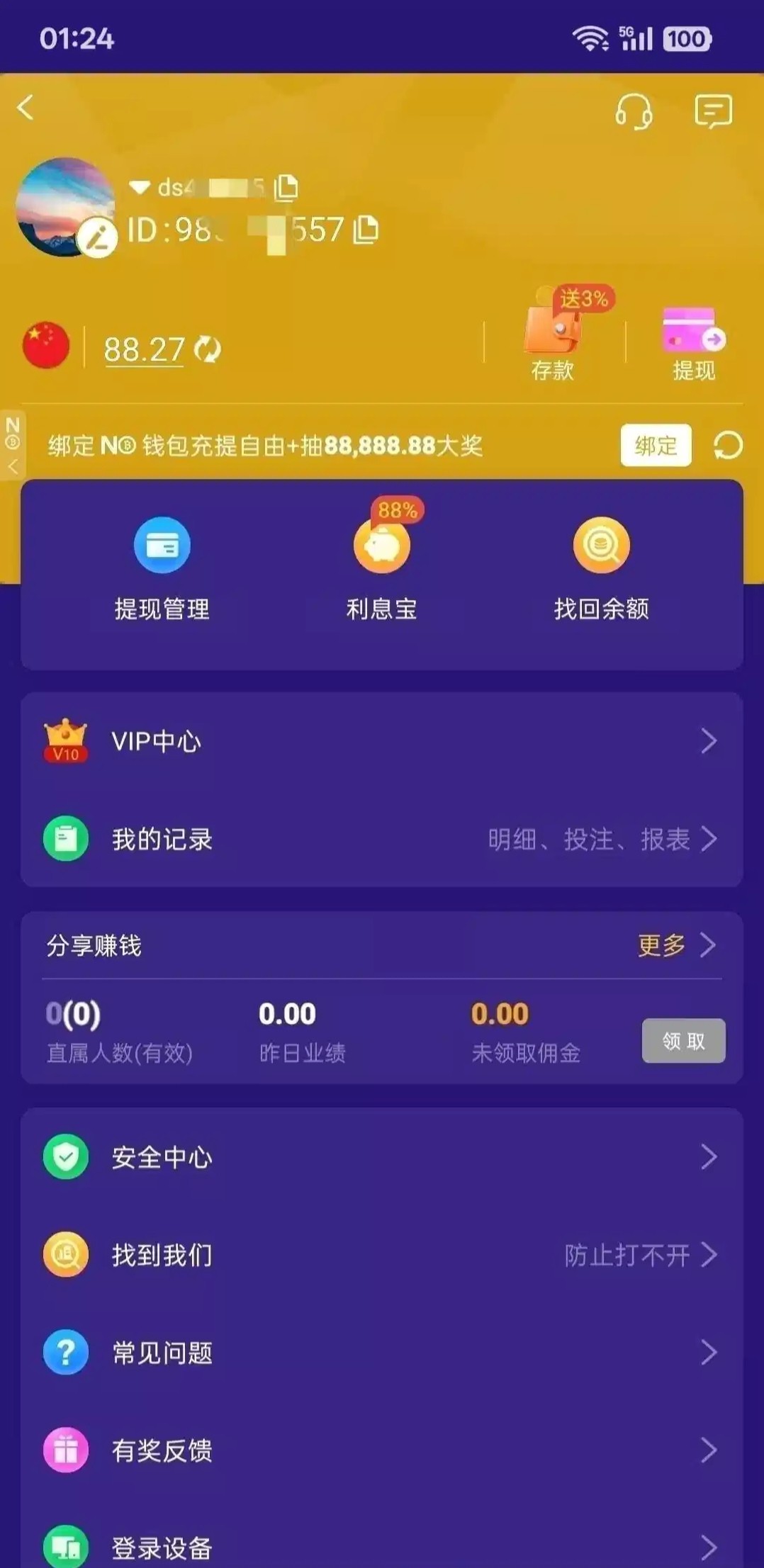Open 常见问题

(x=381, y=1353)
